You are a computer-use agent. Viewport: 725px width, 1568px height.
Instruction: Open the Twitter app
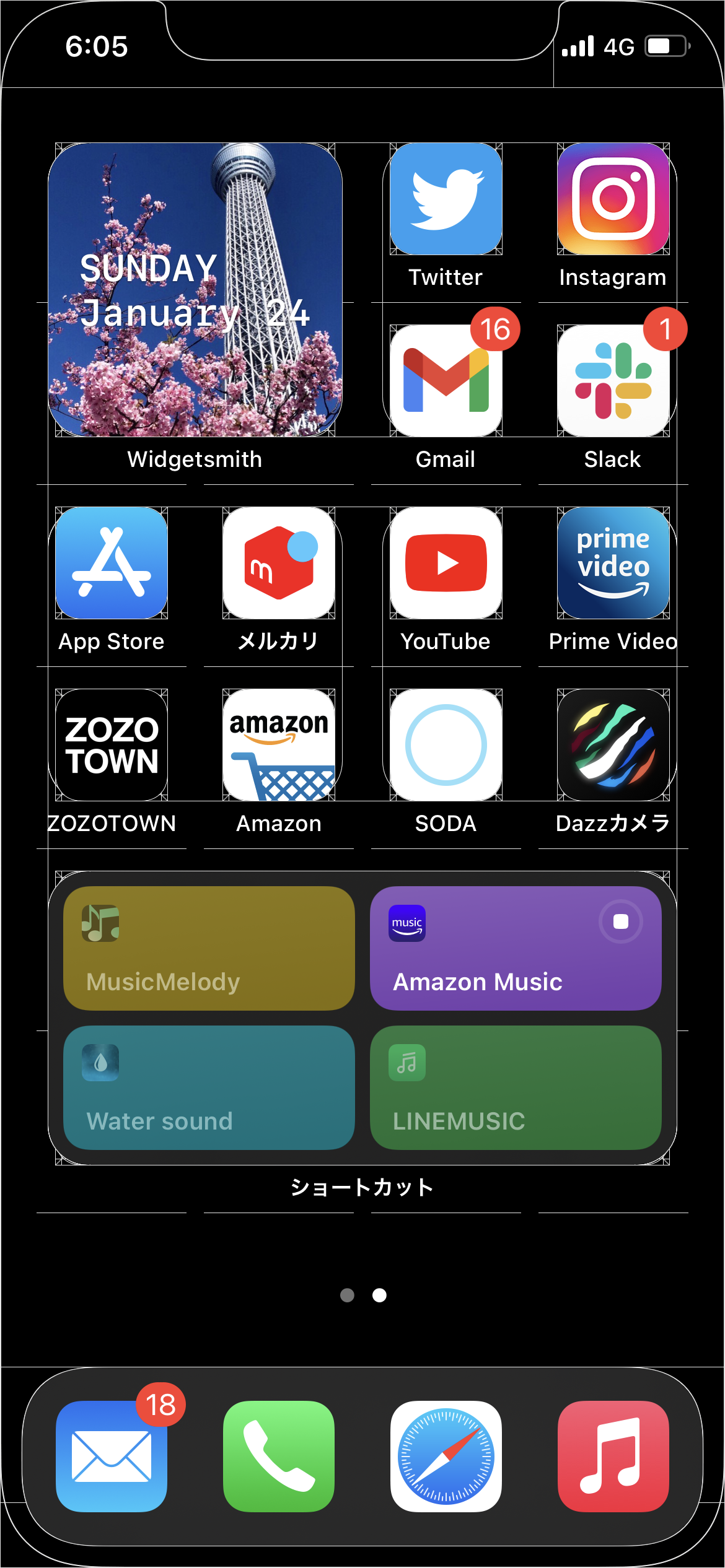[x=446, y=199]
